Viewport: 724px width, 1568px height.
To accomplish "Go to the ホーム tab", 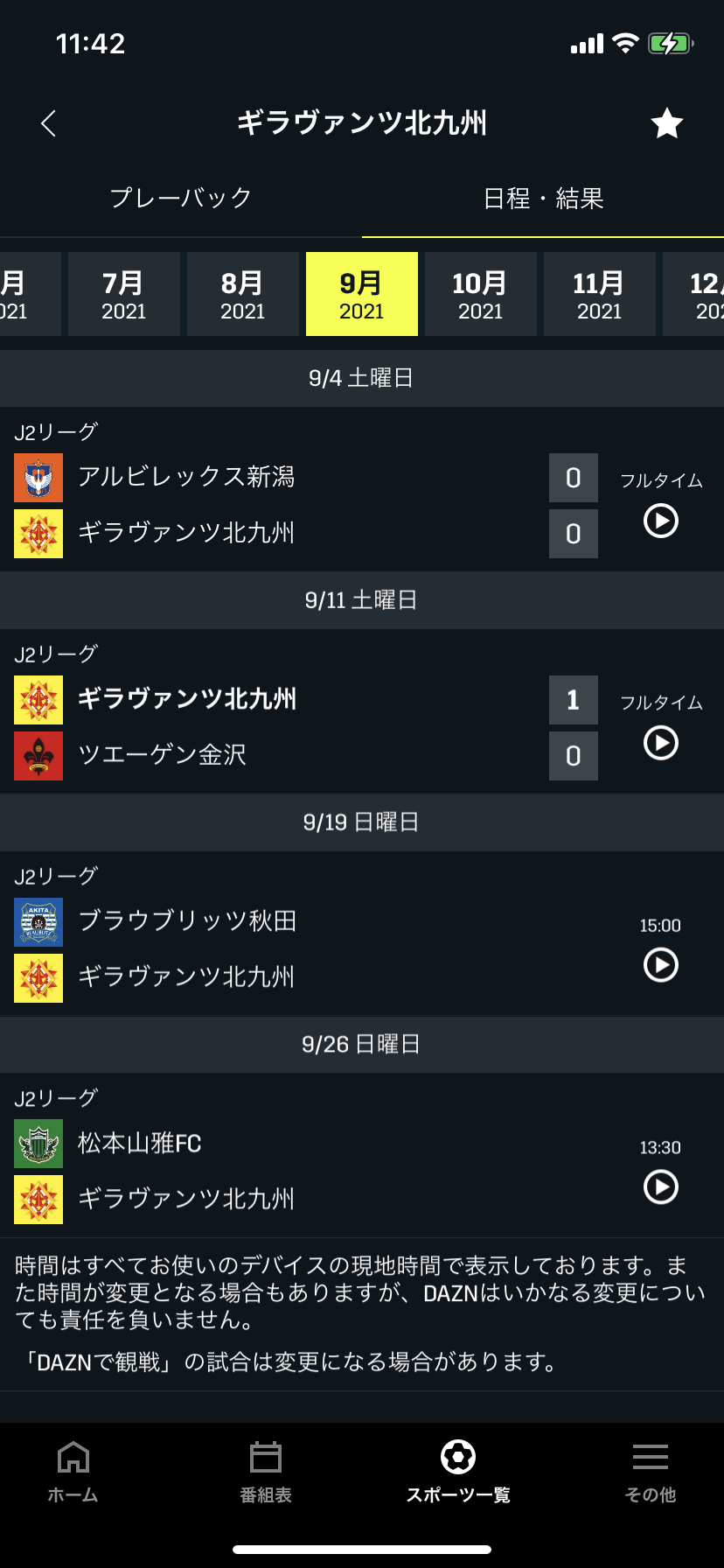I will coord(73,1472).
